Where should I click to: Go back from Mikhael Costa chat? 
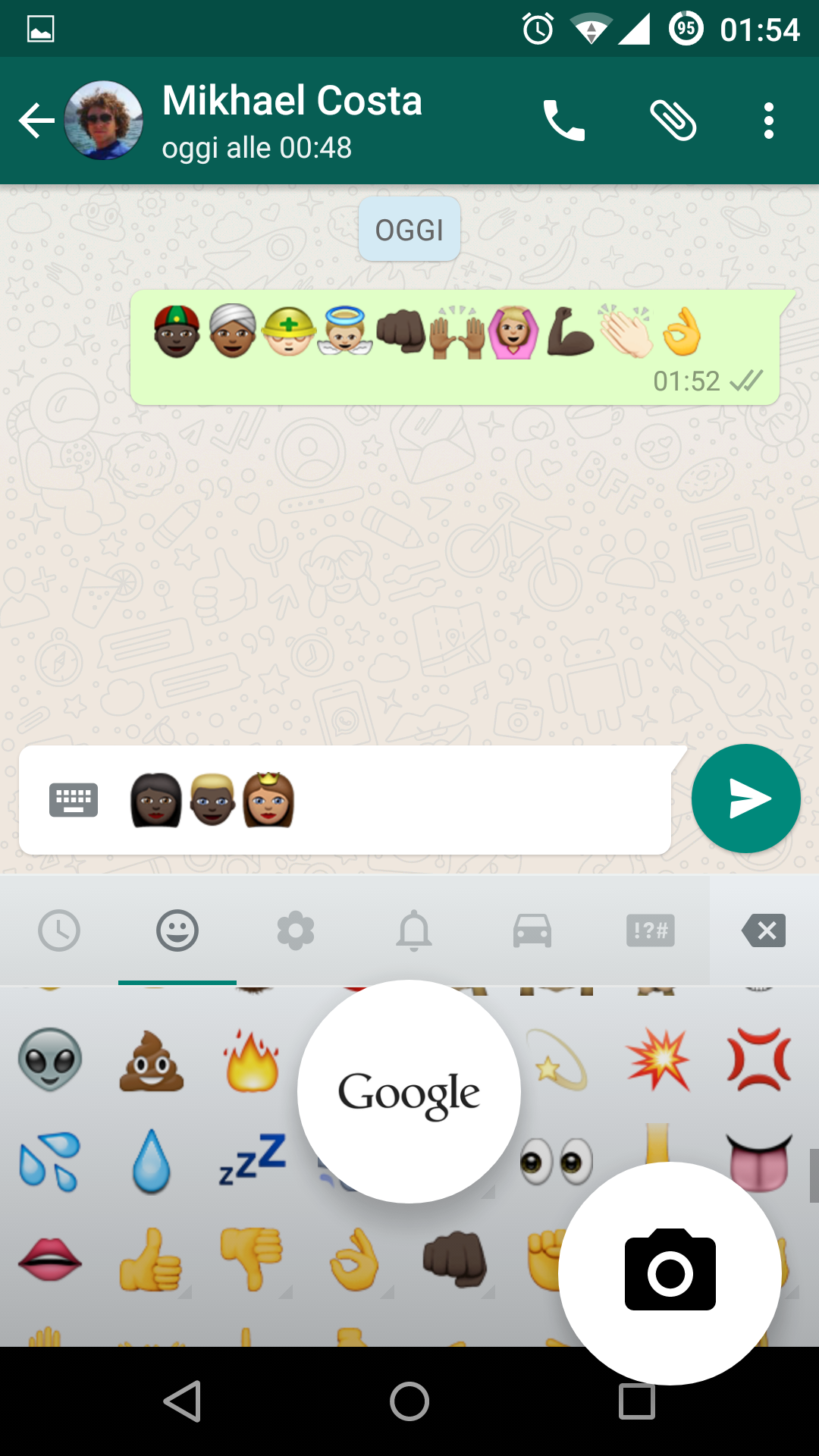point(36,121)
